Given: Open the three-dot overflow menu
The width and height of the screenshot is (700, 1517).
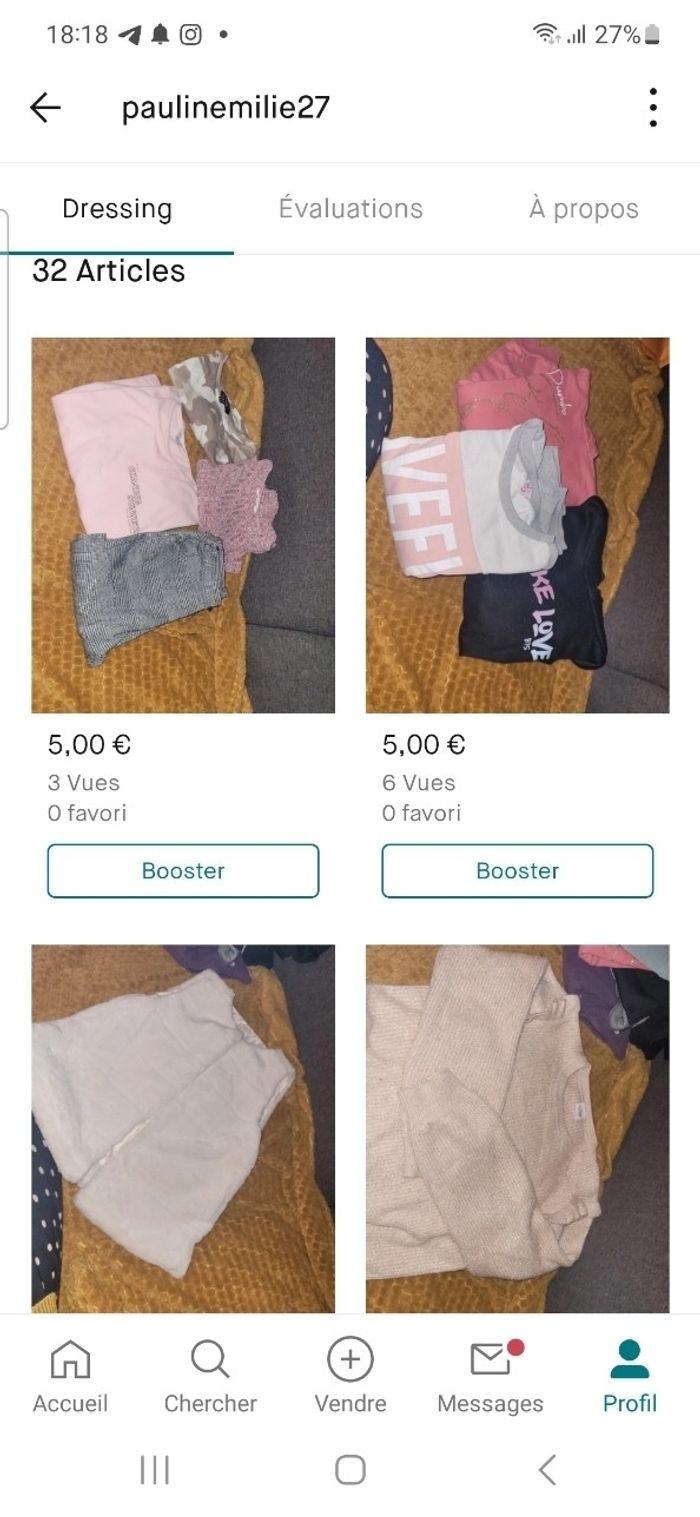Looking at the screenshot, I should (x=652, y=108).
